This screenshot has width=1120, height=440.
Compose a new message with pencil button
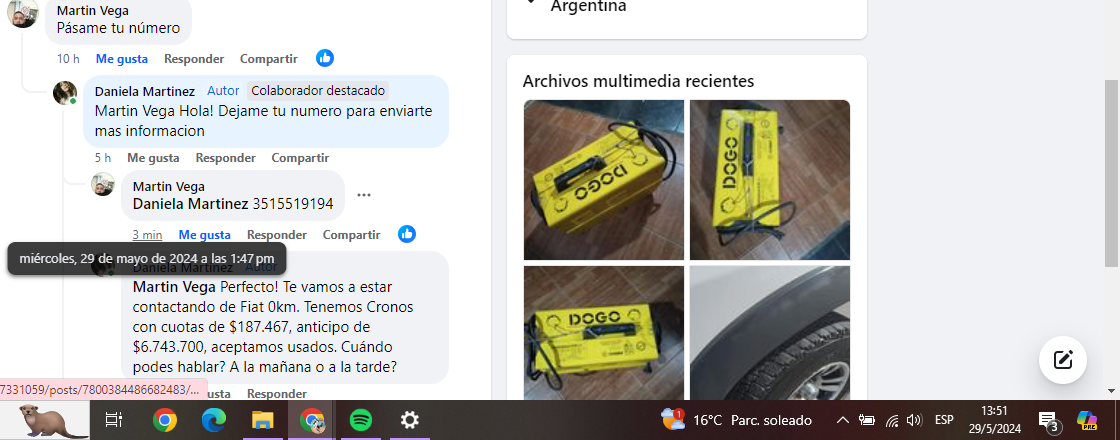[1062, 360]
